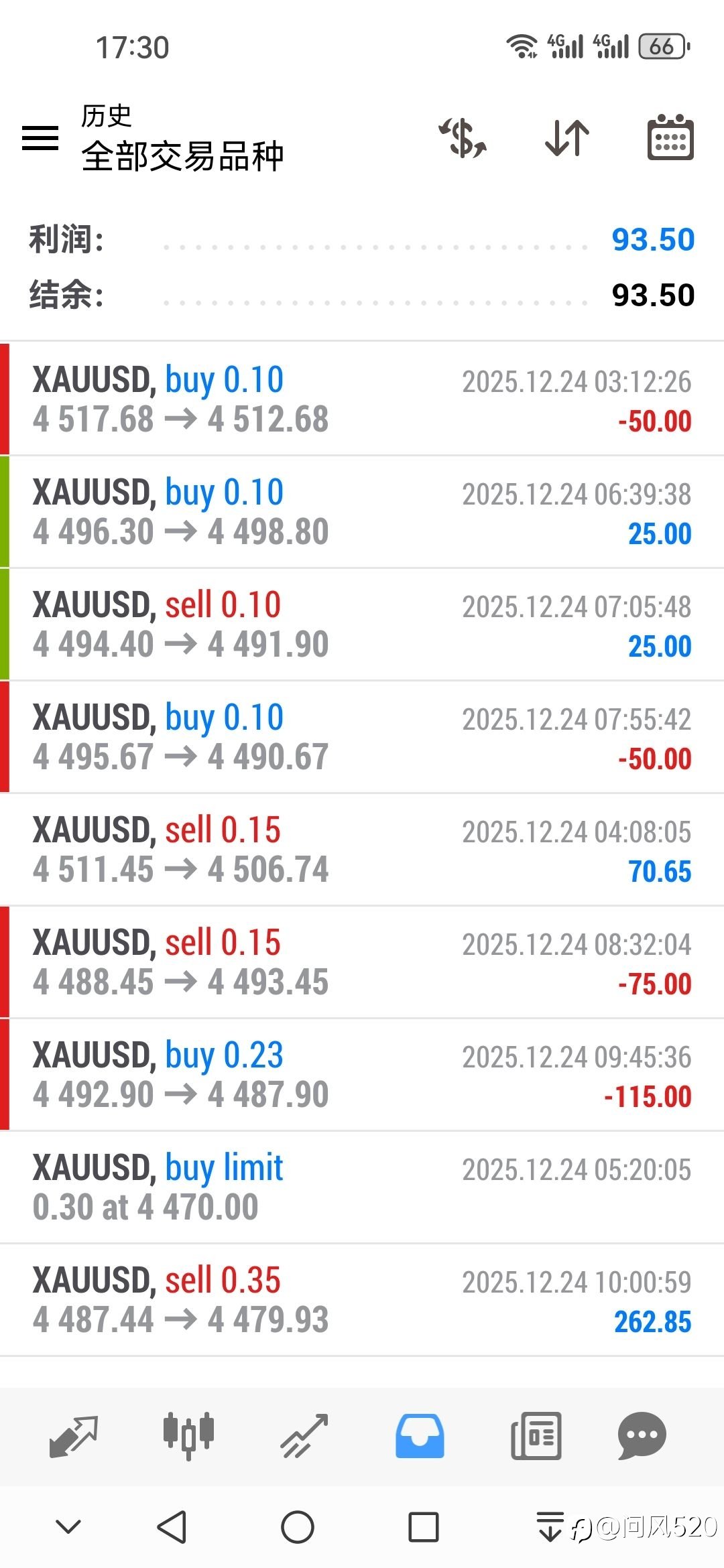This screenshot has height=1568, width=724.
Task: Open the buy 0.10 trade at 03:12:26
Action: 362,399
